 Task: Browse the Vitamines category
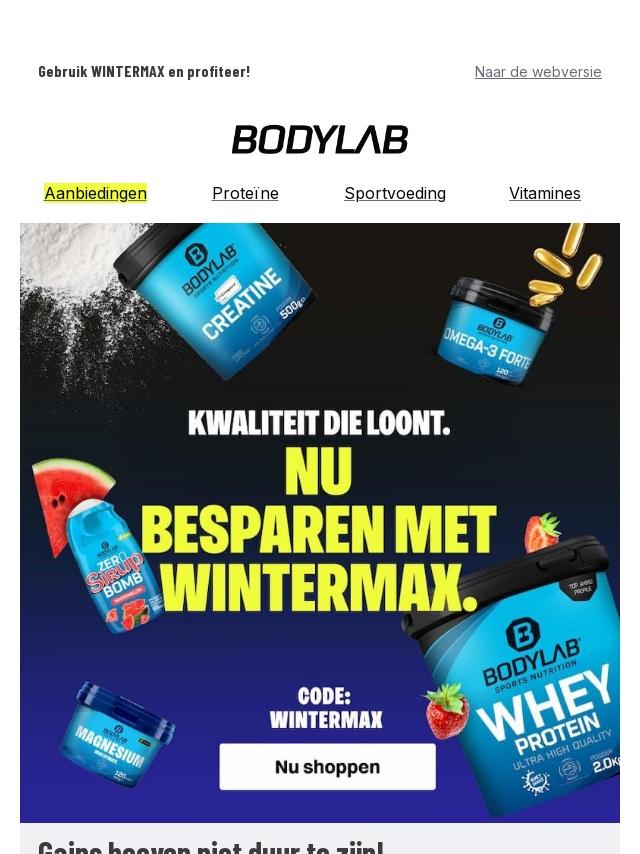pyautogui.click(x=544, y=193)
